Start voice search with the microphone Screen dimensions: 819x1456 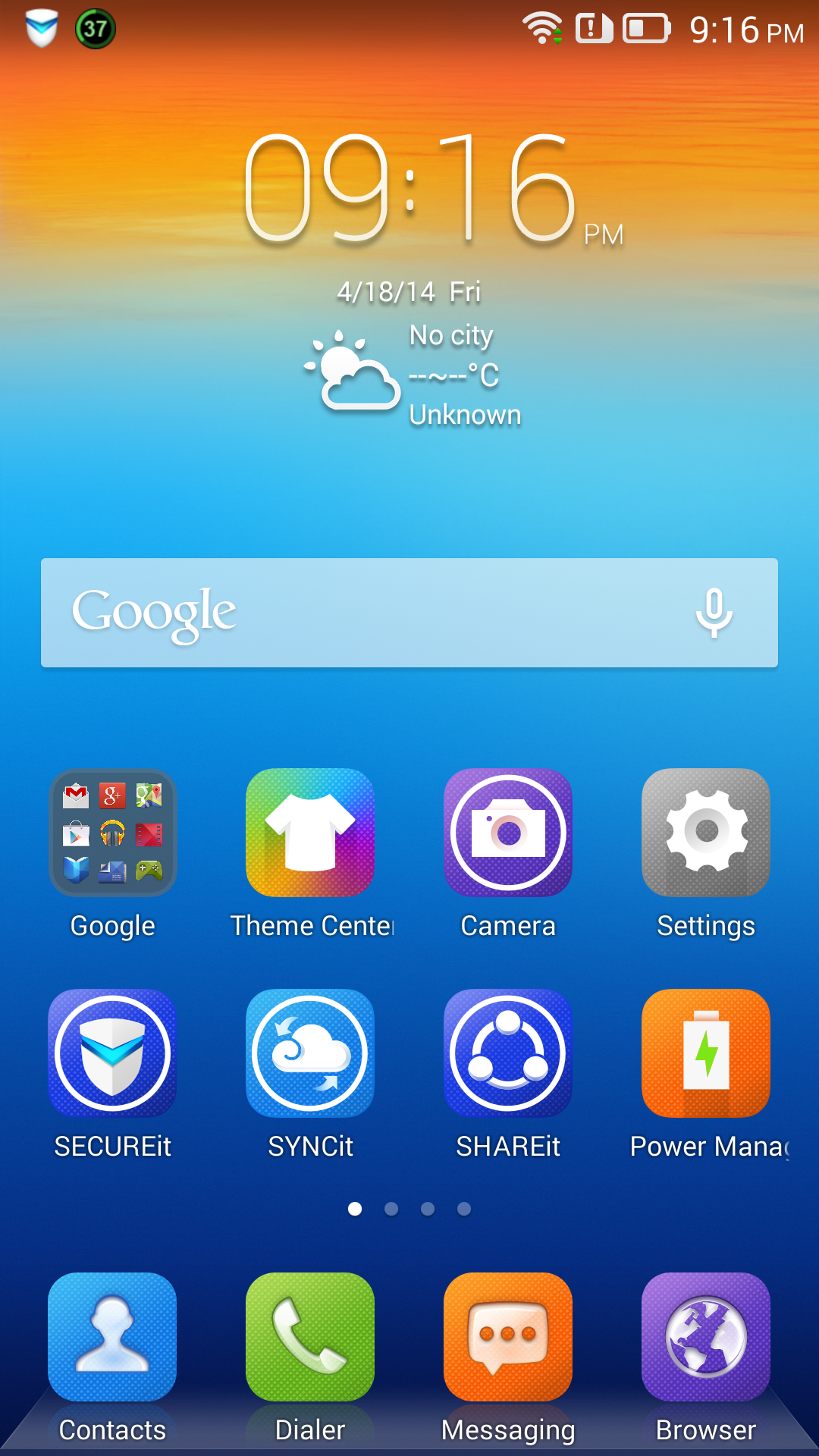(714, 613)
